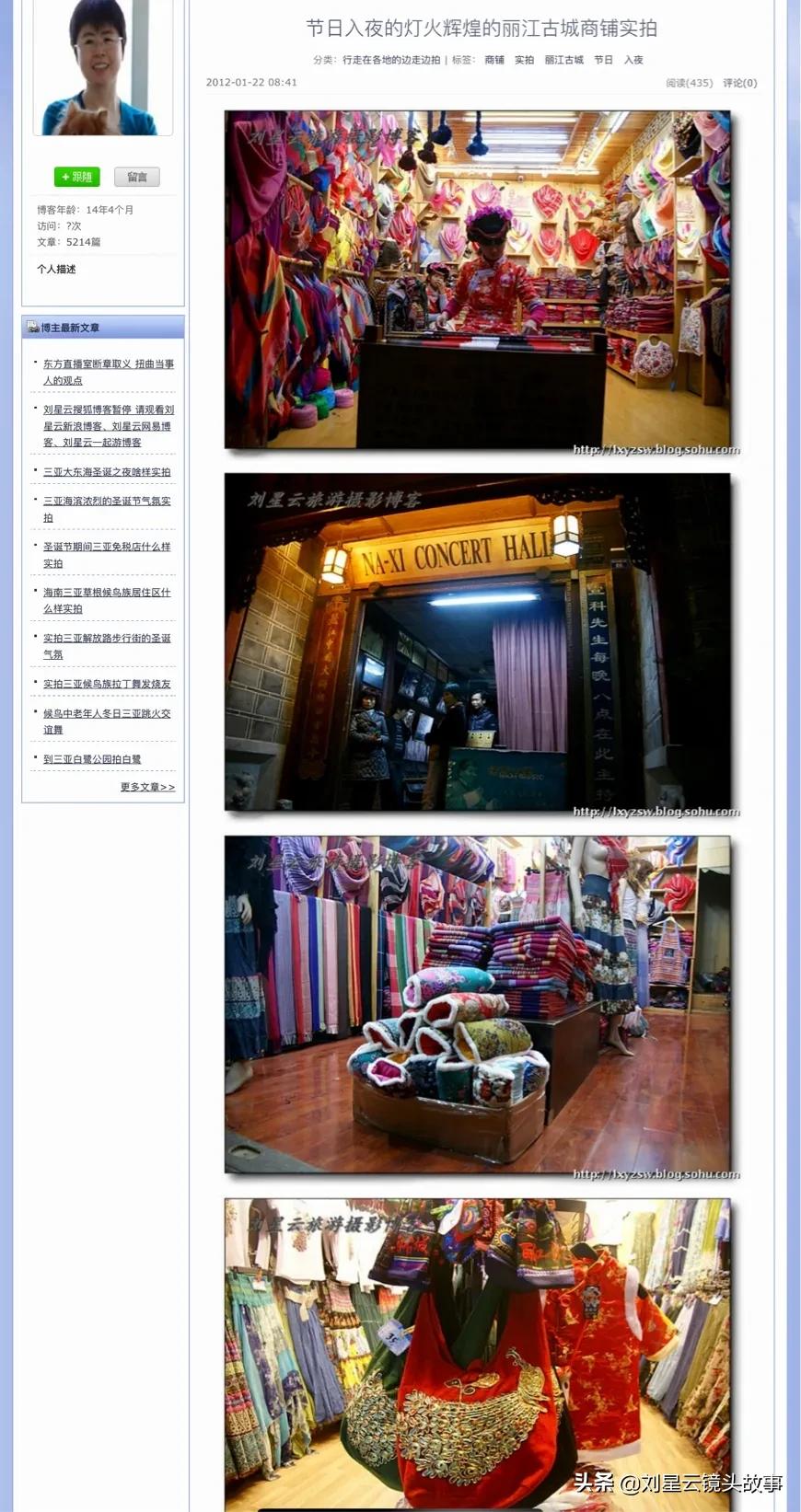Leave a message via 留言 button
Viewport: 801px width, 1512px height.
tap(137, 177)
